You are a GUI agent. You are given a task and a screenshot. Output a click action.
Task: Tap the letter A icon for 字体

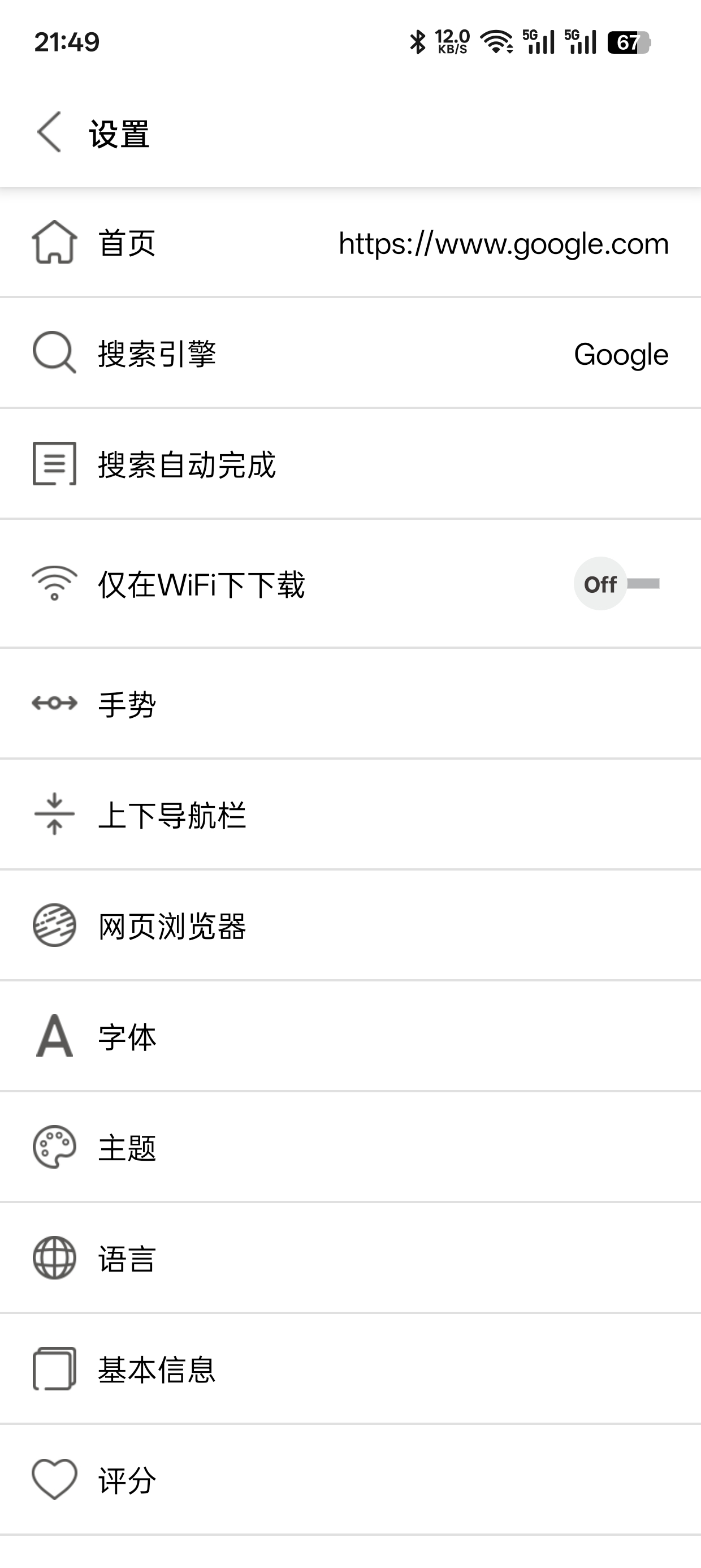point(54,1038)
